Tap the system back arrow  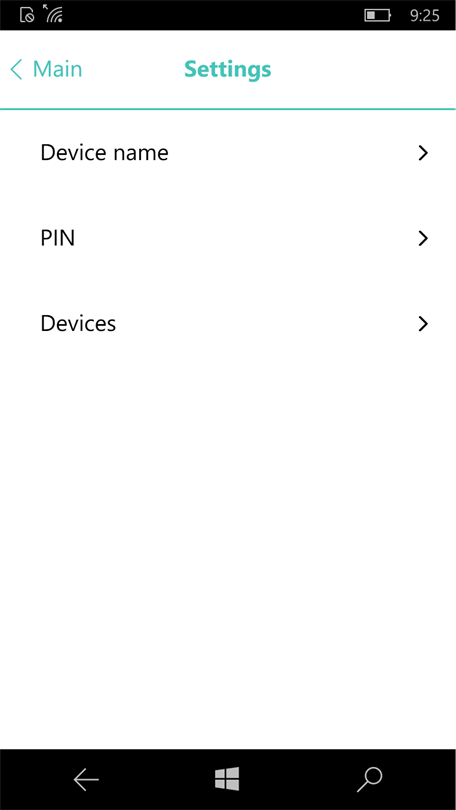[86, 780]
